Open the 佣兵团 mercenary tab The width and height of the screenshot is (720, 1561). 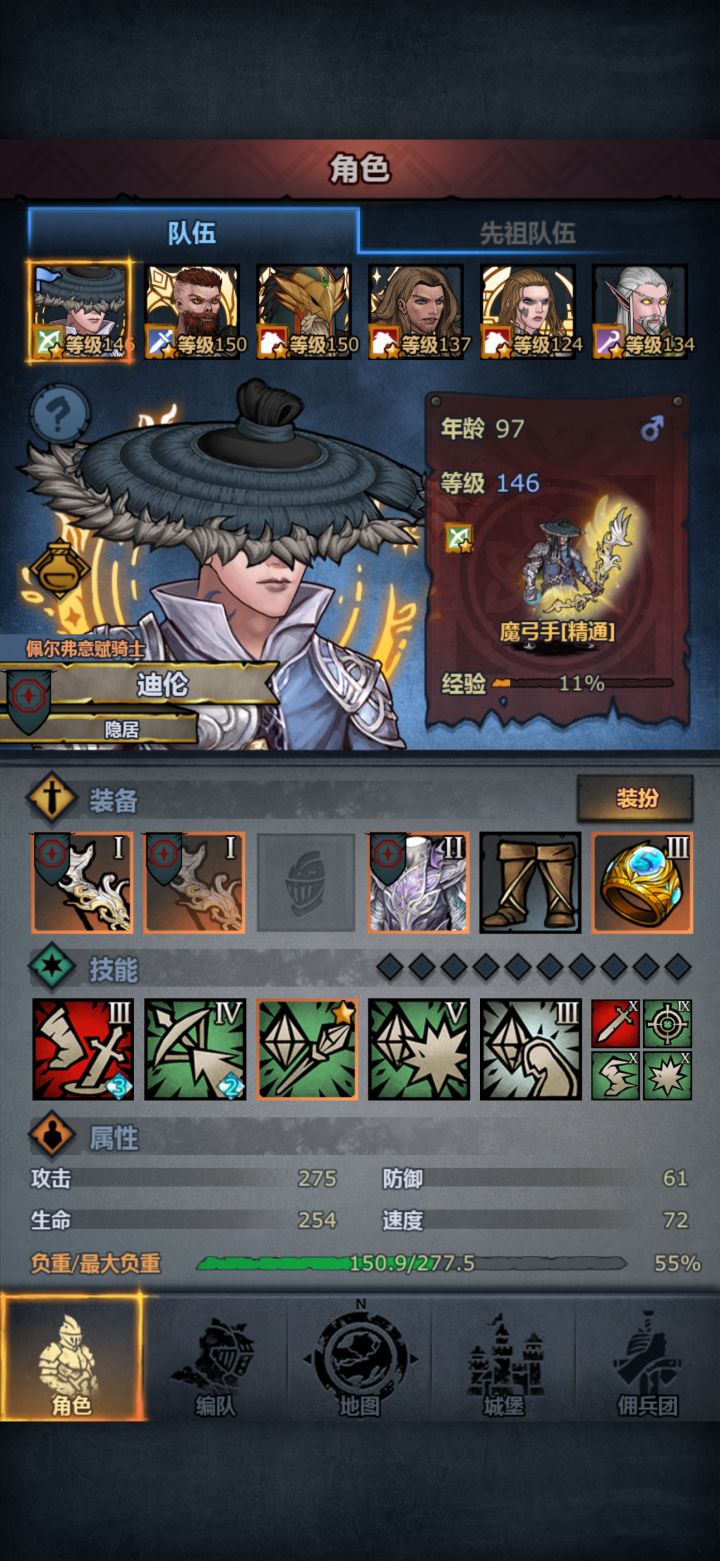(x=647, y=1358)
